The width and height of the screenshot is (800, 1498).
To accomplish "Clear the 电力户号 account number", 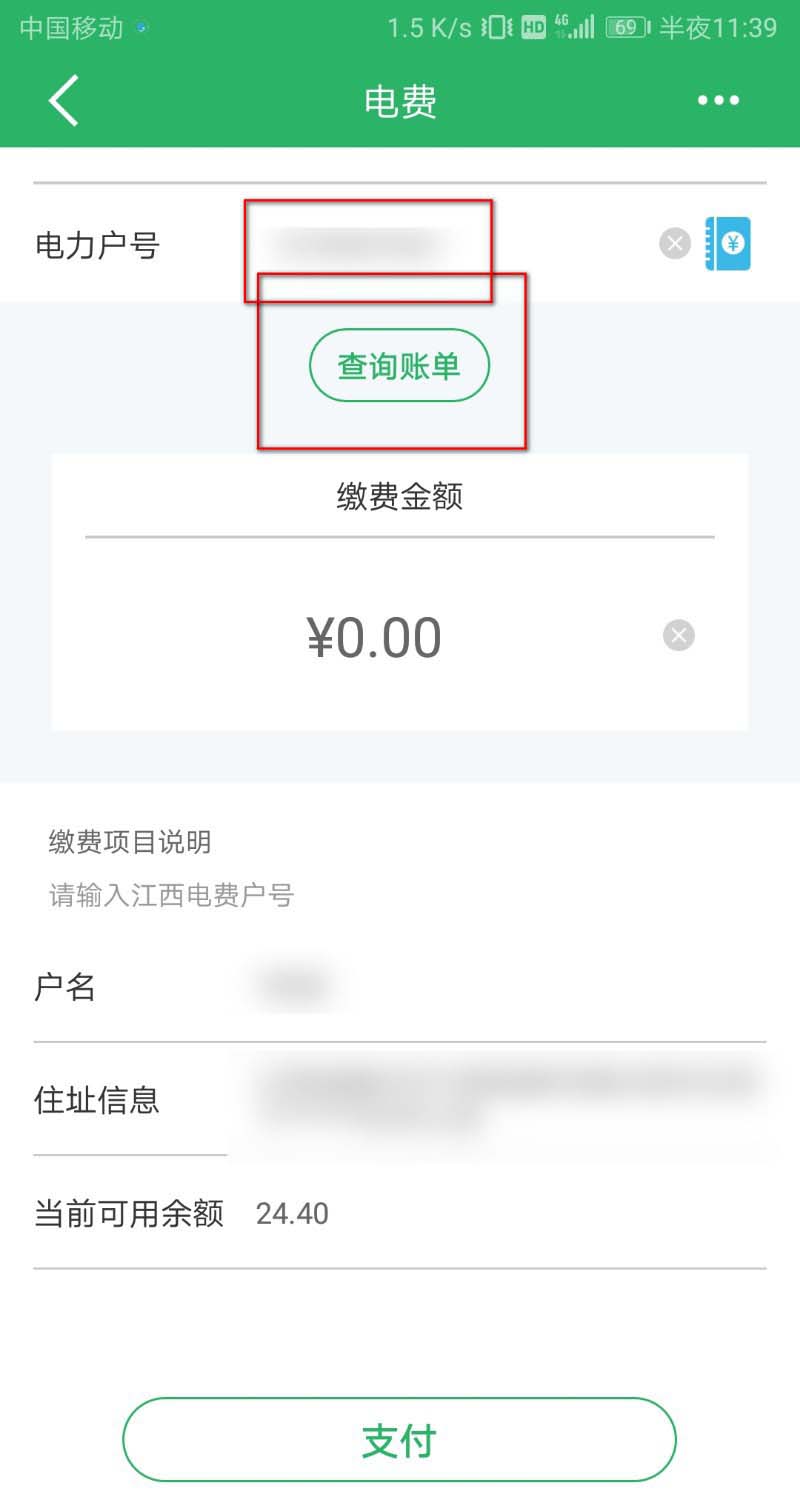I will pos(675,243).
